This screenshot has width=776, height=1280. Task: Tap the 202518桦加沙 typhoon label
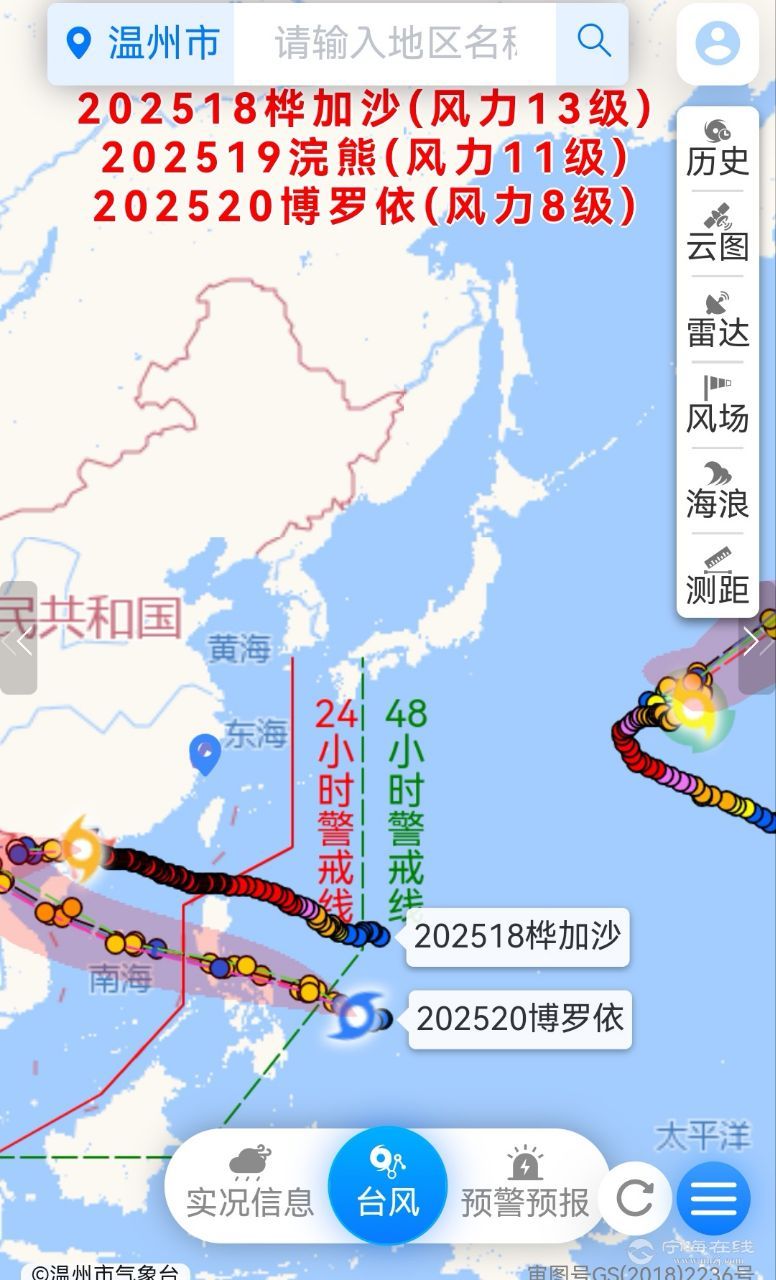point(517,937)
